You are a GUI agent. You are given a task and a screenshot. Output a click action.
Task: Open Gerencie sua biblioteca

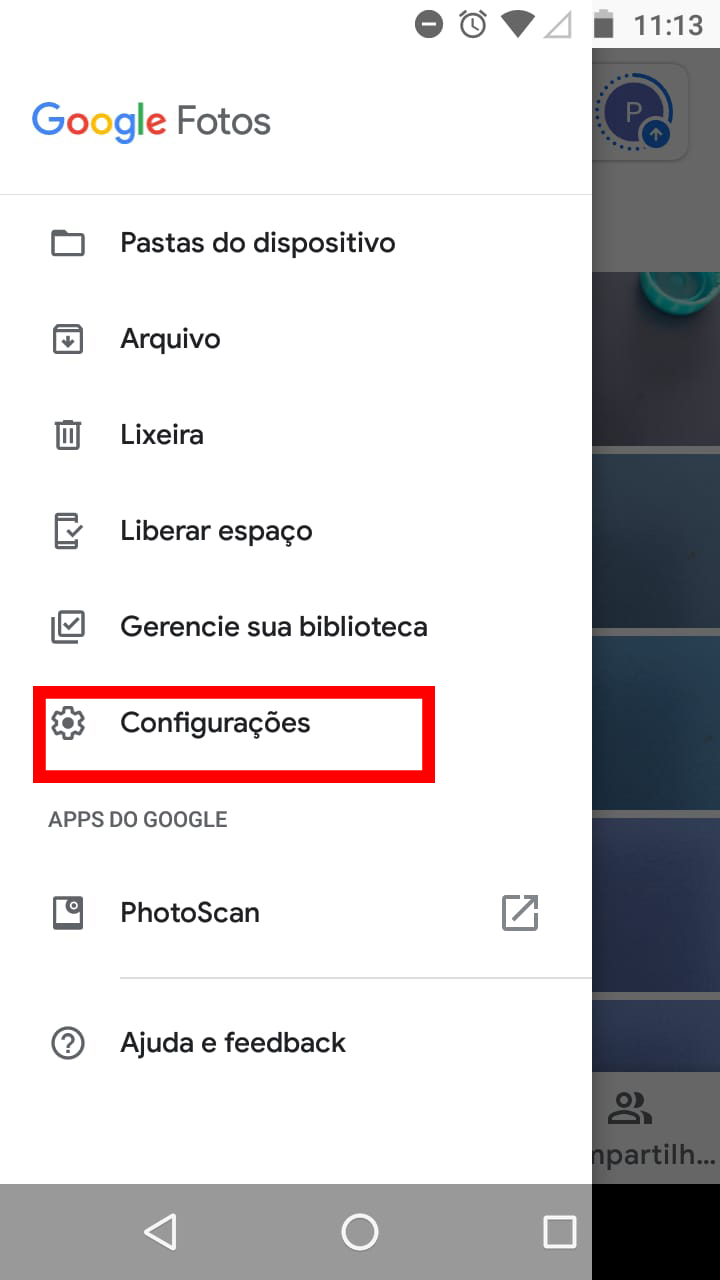click(296, 627)
